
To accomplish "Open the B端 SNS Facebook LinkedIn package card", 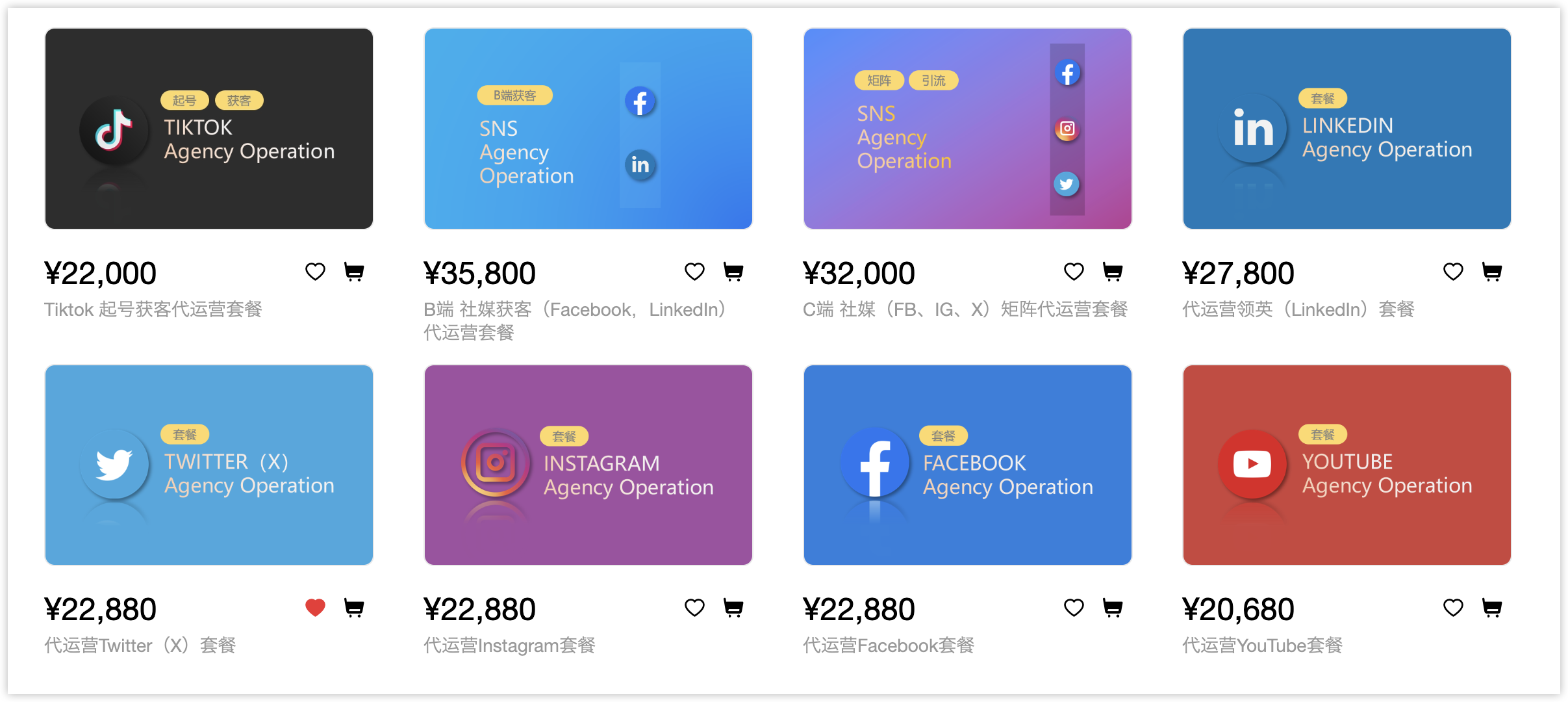I will click(588, 129).
